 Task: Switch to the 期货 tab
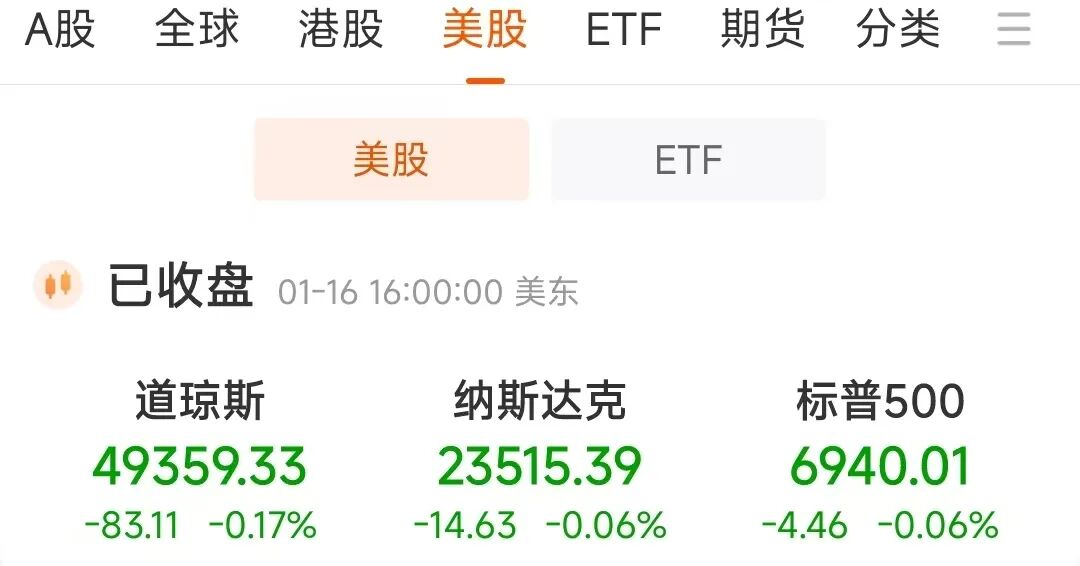(762, 31)
